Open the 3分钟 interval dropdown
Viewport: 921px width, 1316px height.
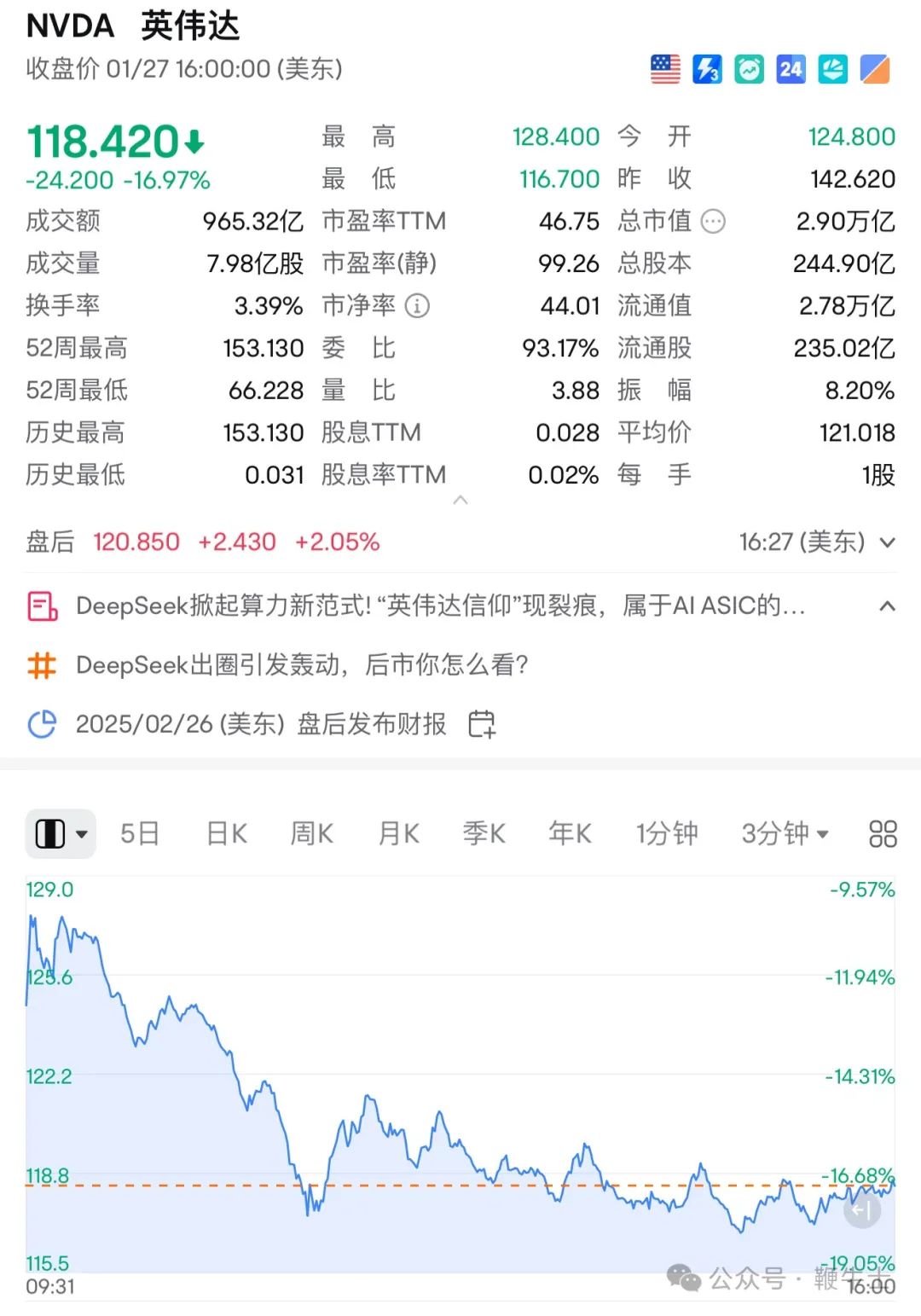(785, 833)
